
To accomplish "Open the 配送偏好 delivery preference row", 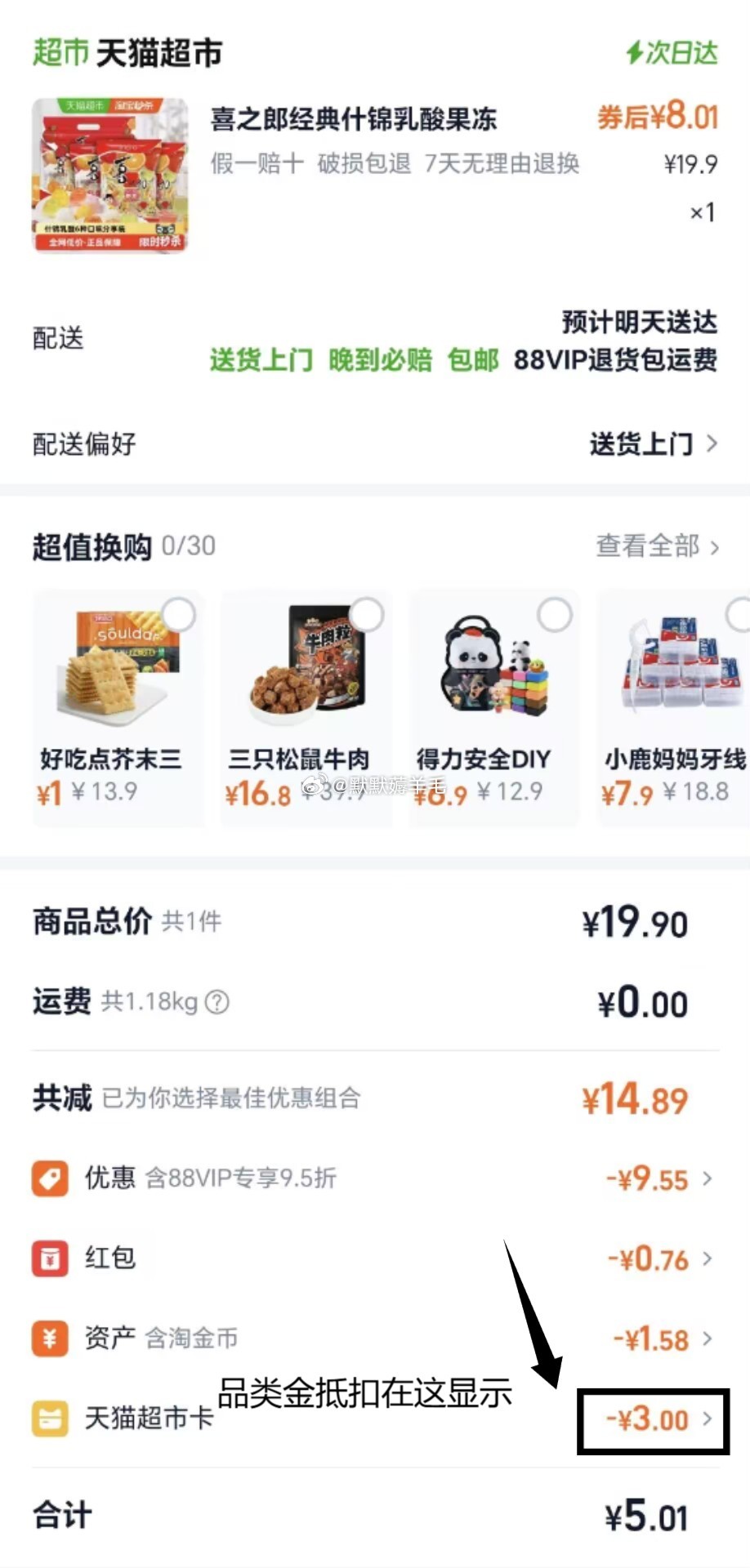I will tap(652, 444).
